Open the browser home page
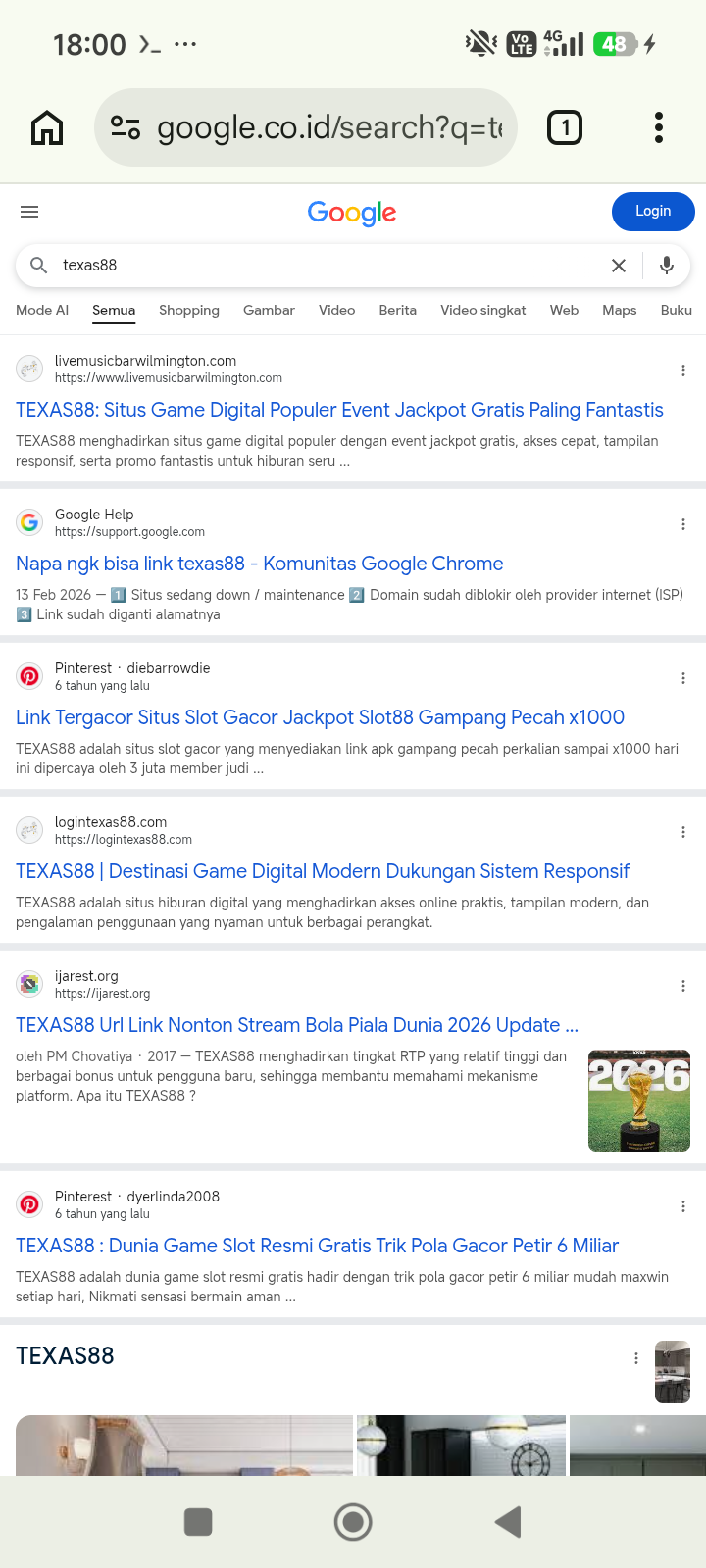 tap(47, 127)
